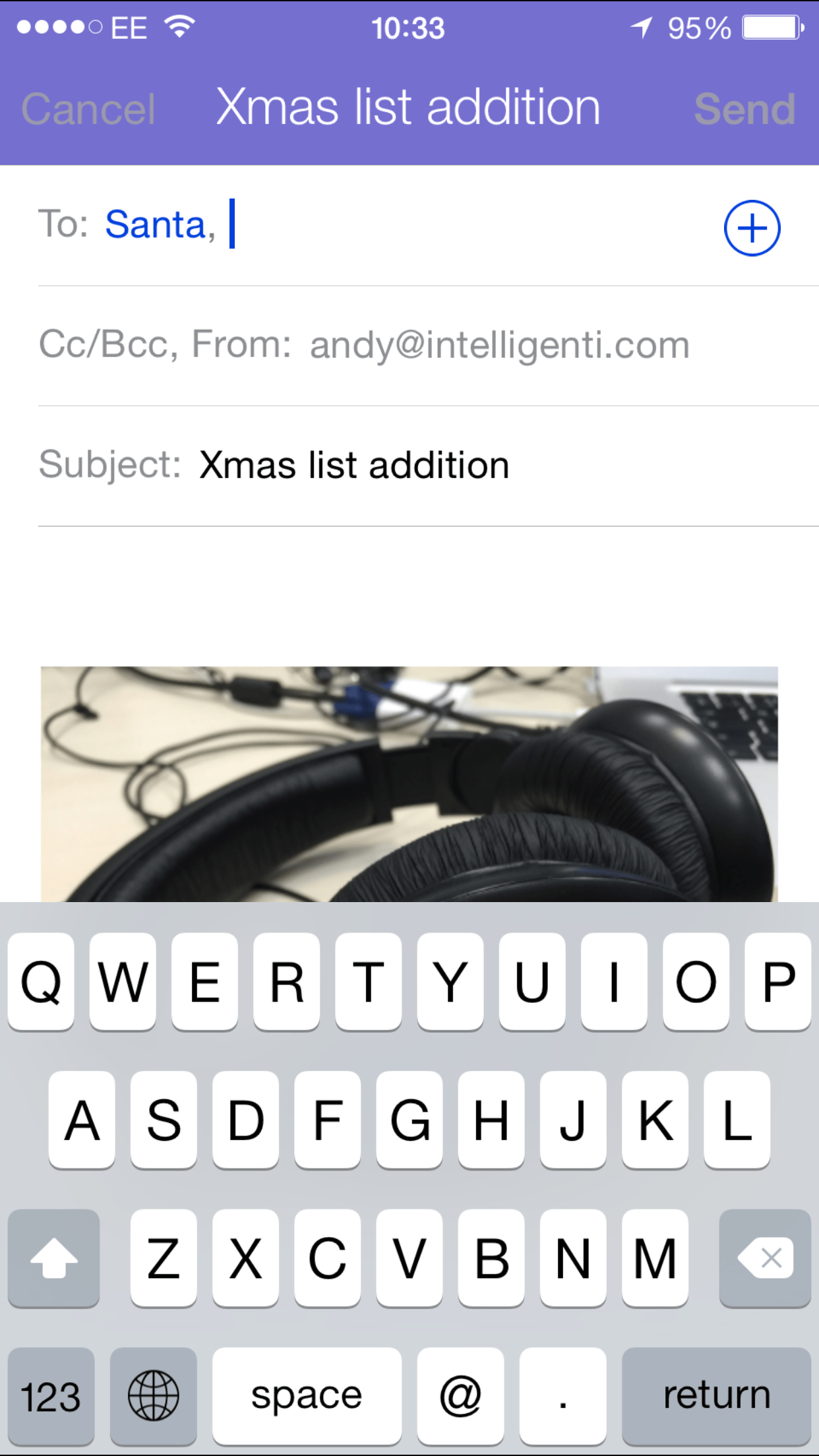Viewport: 819px width, 1456px height.
Task: Cancel the email draft
Action: pyautogui.click(x=88, y=109)
